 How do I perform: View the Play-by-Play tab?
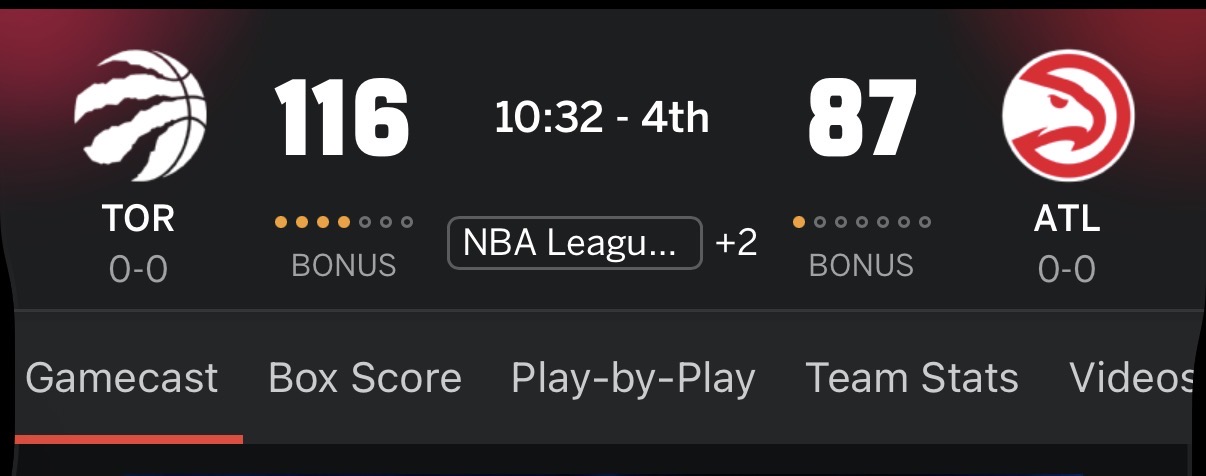pyautogui.click(x=633, y=379)
